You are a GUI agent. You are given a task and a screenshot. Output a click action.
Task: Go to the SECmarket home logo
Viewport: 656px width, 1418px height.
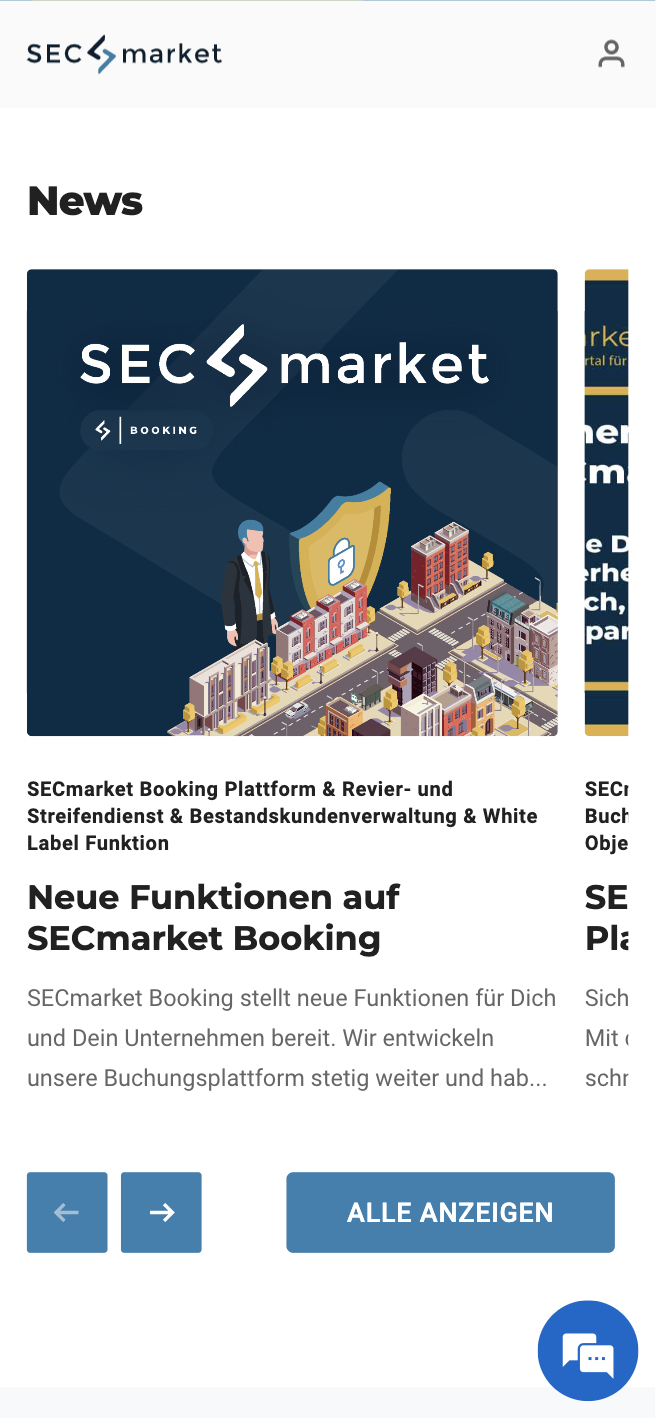[x=124, y=54]
